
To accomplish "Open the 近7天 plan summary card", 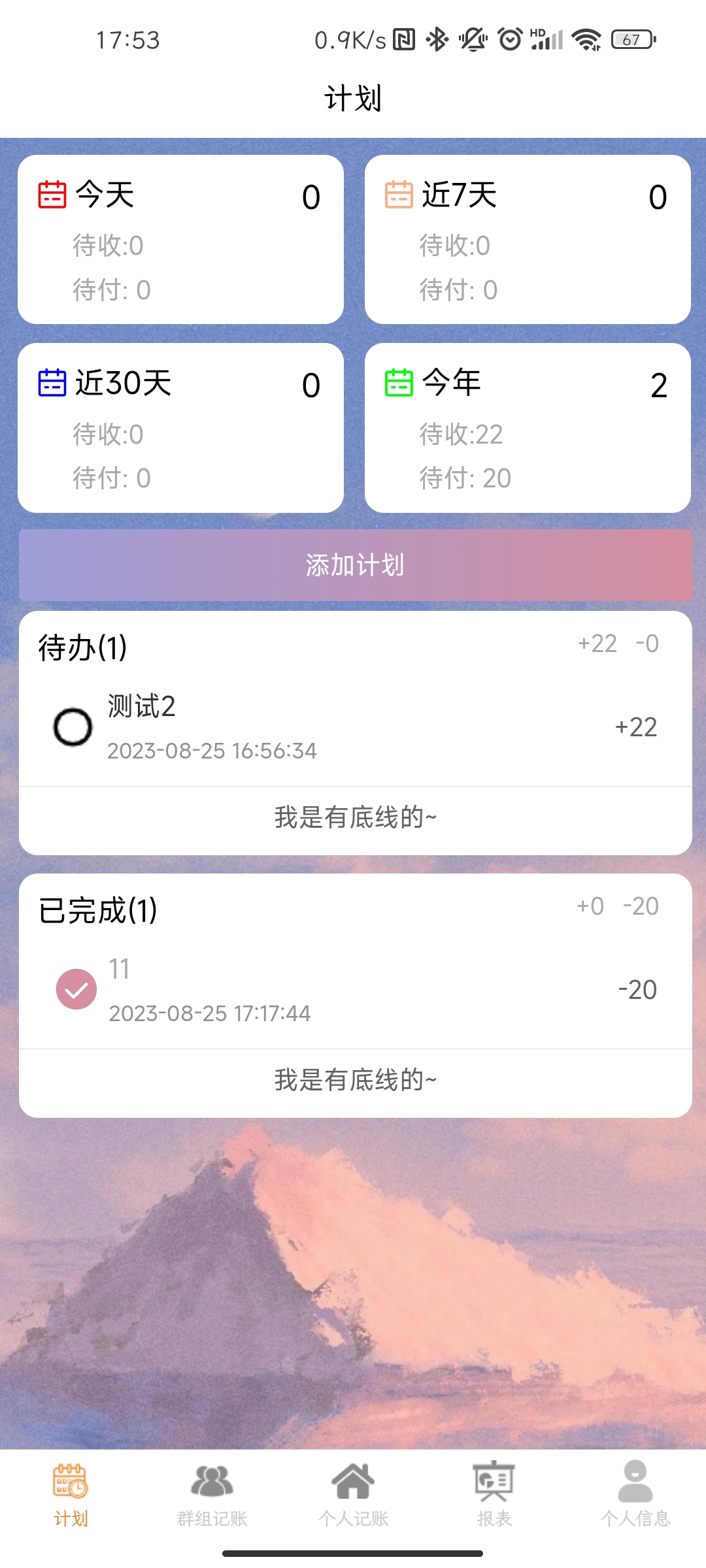I will click(x=527, y=239).
